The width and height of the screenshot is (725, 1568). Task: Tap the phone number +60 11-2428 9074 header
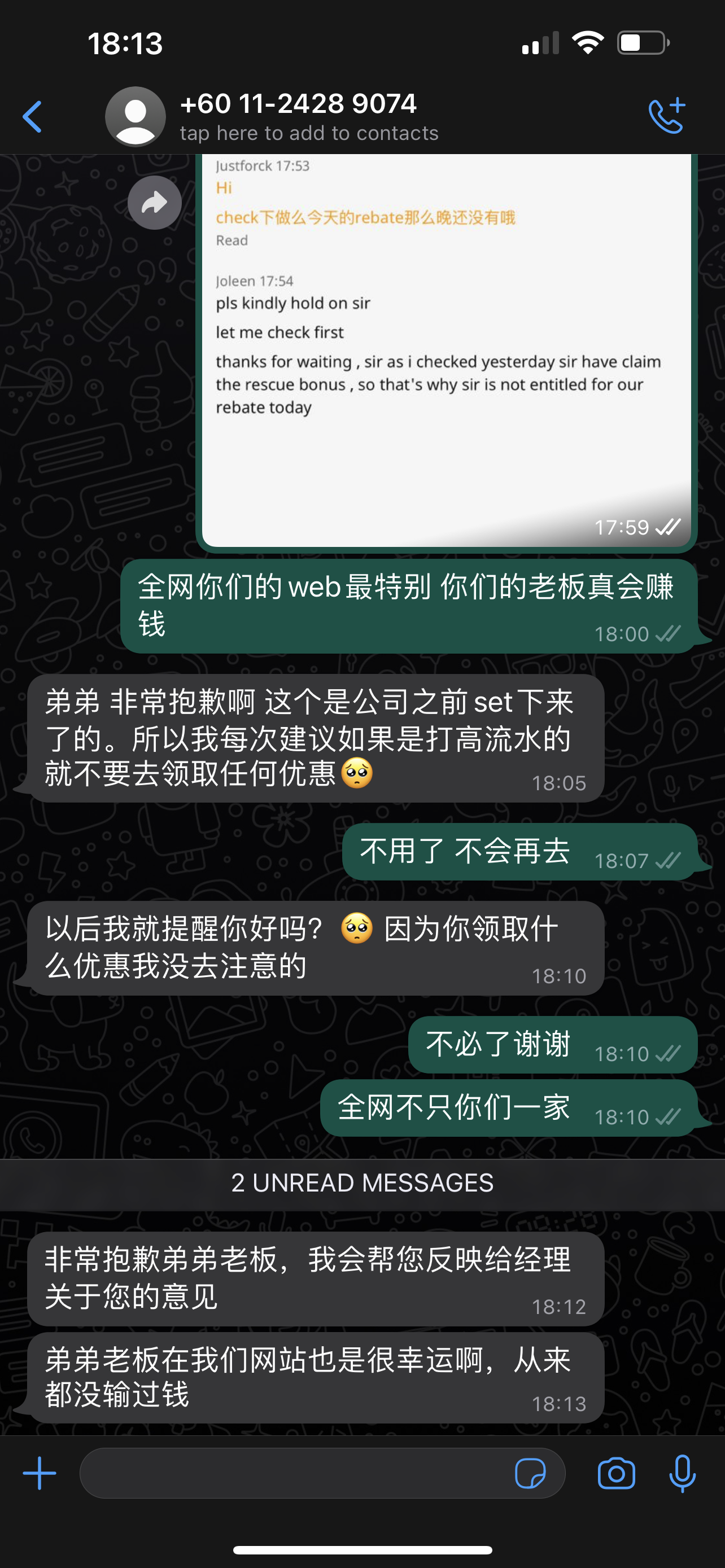(298, 103)
